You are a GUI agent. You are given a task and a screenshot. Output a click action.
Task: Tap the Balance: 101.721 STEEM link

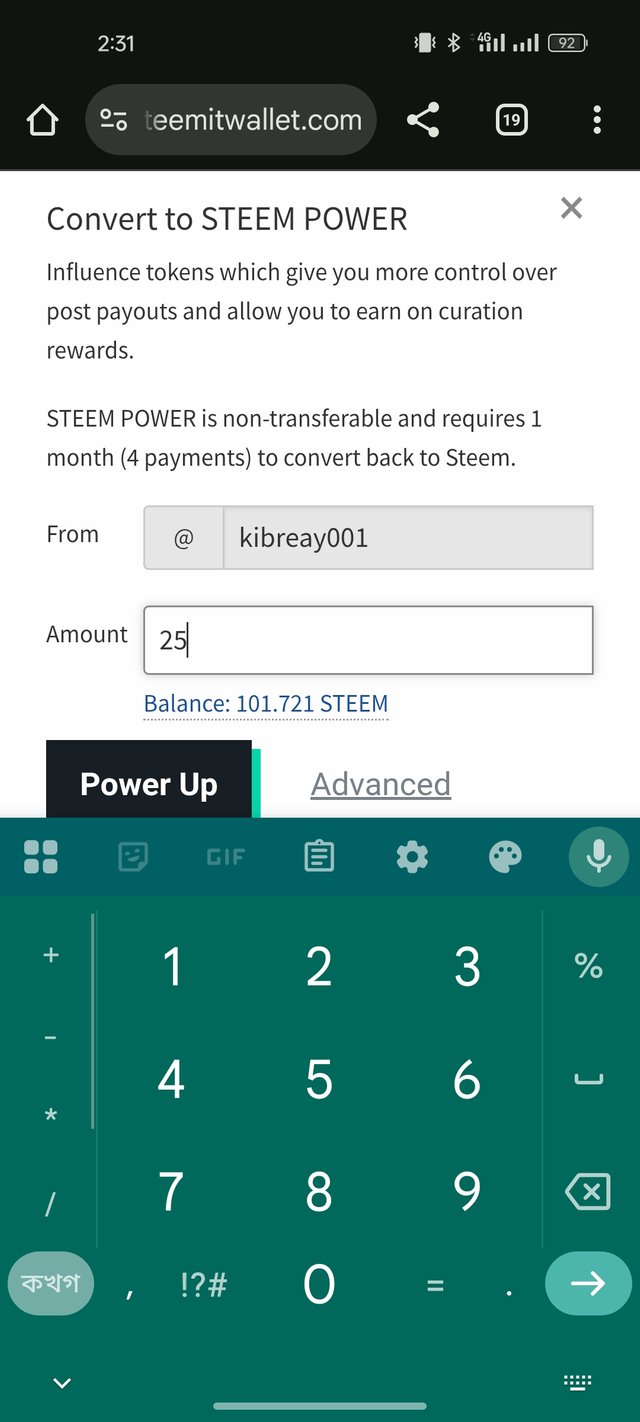(266, 704)
